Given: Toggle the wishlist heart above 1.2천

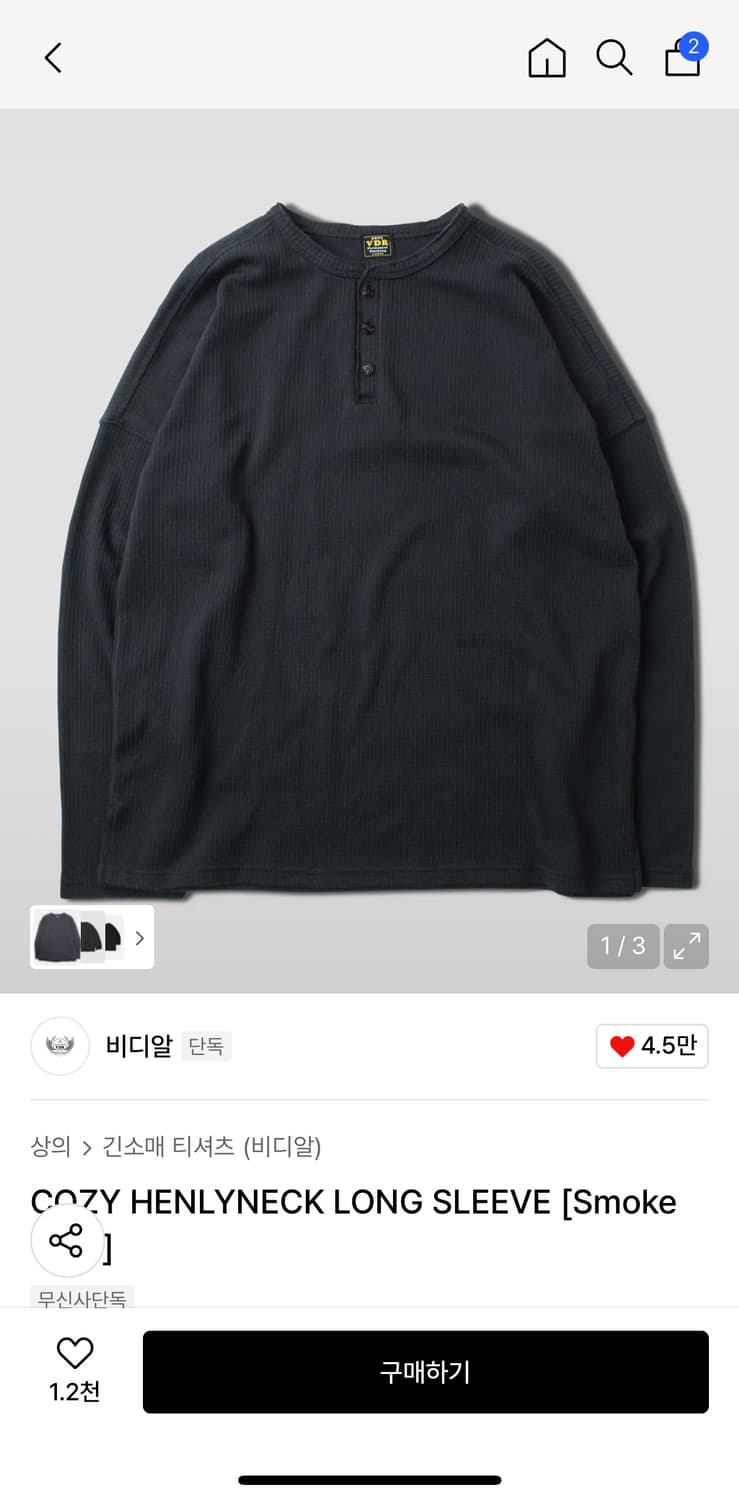Looking at the screenshot, I should [75, 1352].
